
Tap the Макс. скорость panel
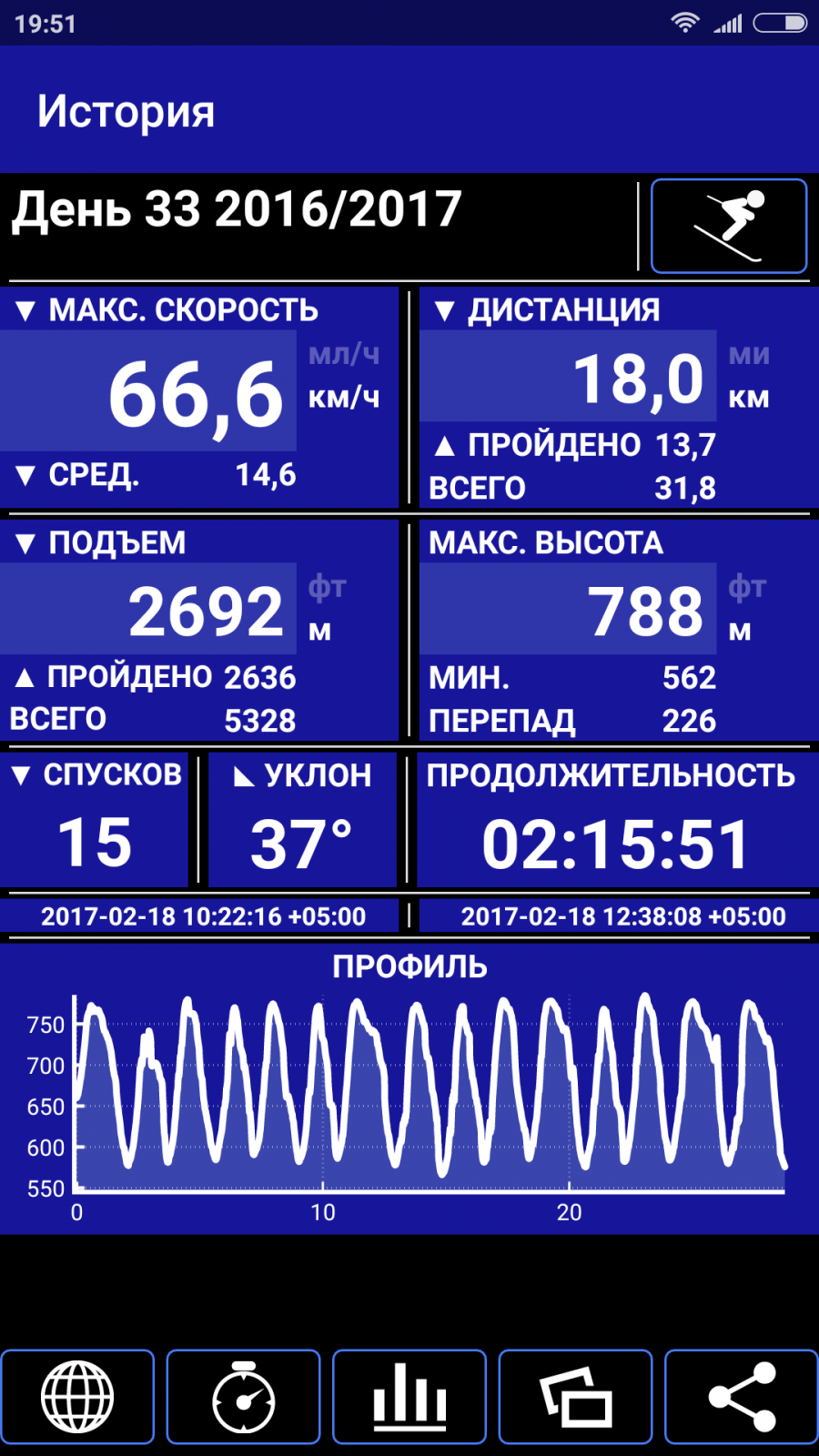click(199, 398)
